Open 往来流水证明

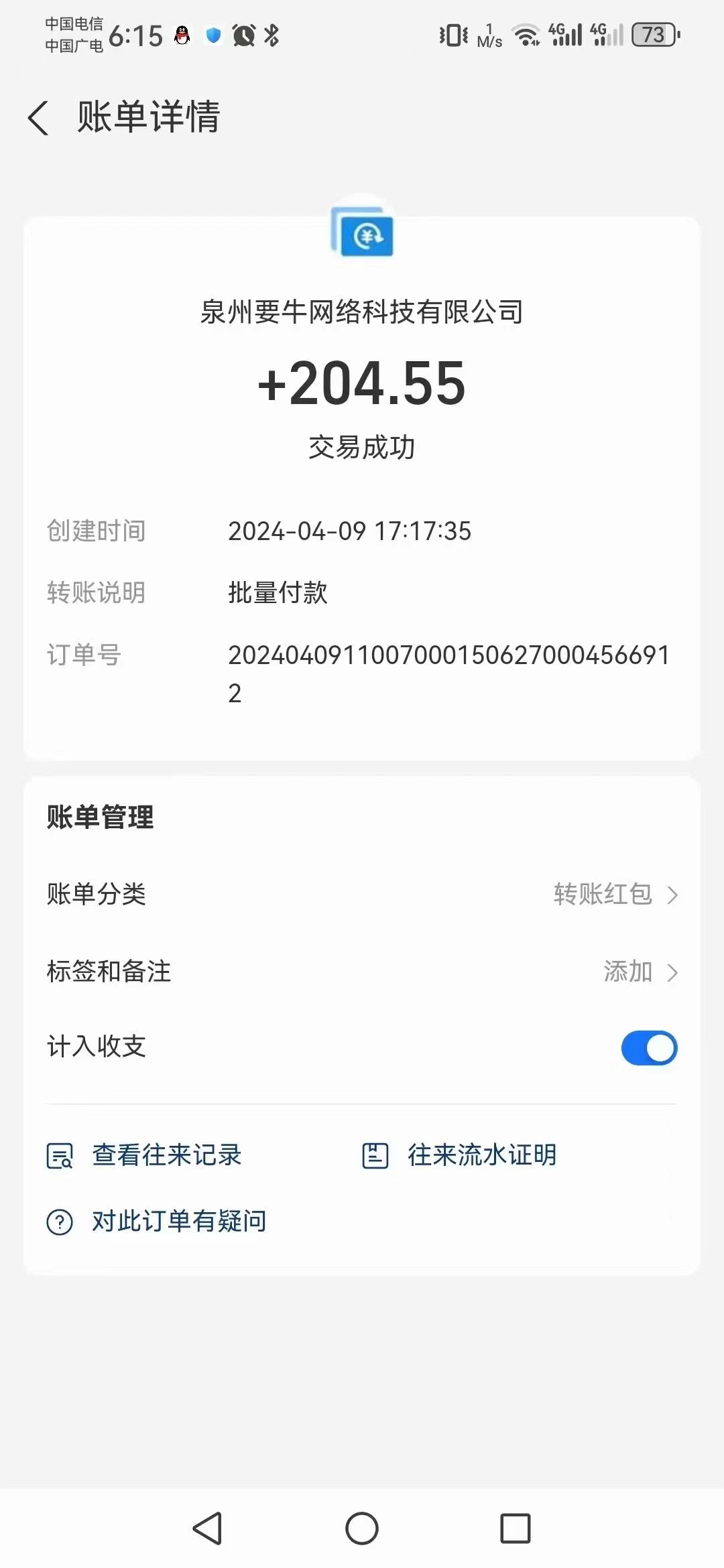coord(460,1155)
